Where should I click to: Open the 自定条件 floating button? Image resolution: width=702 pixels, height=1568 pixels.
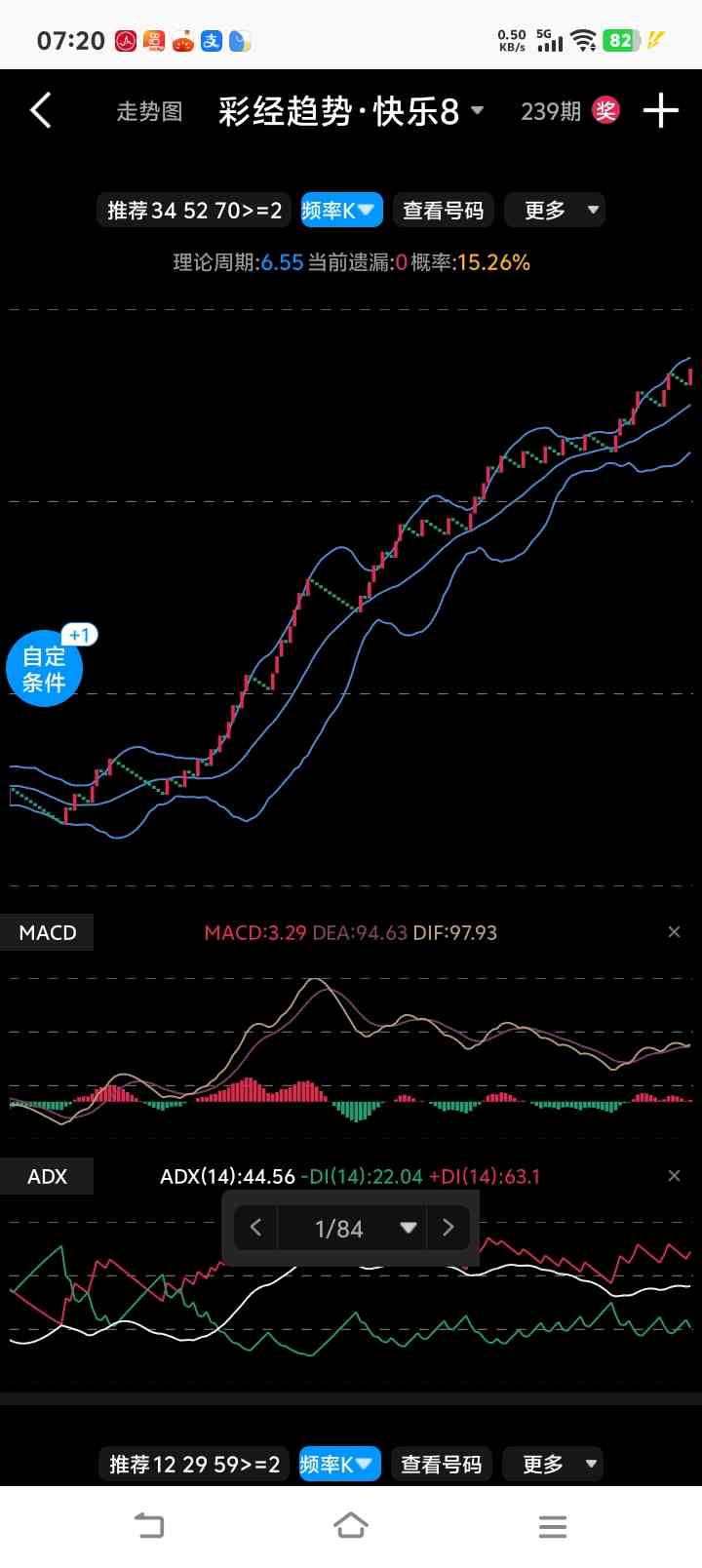44,668
